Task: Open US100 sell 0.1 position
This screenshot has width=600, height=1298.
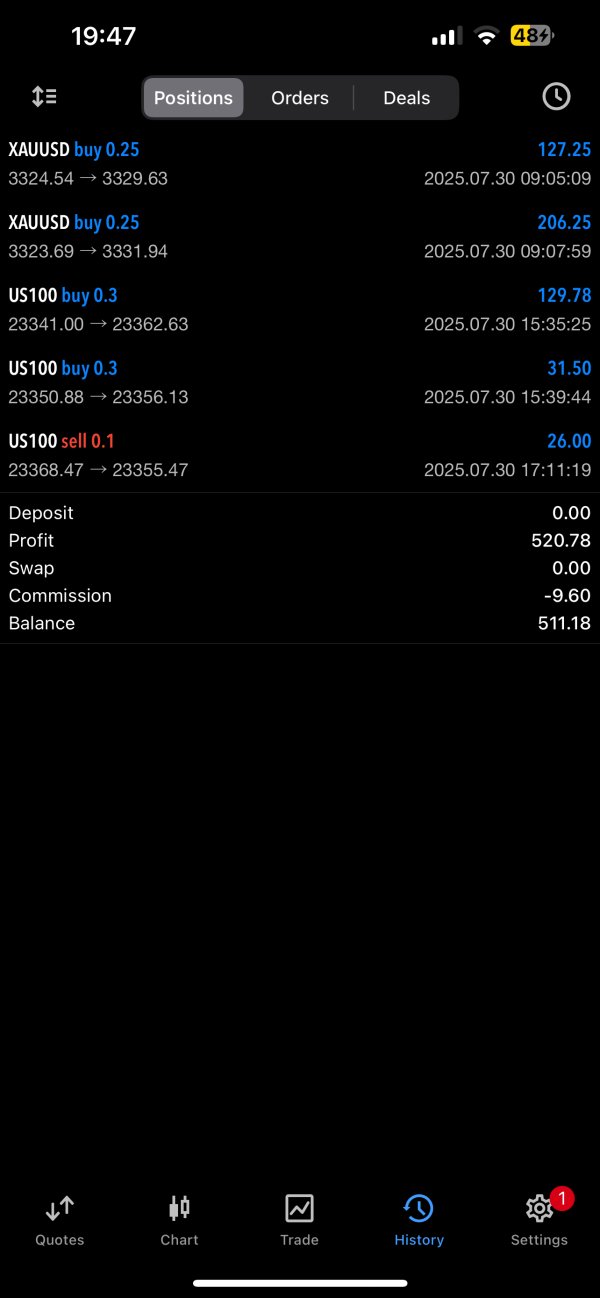Action: [x=300, y=455]
